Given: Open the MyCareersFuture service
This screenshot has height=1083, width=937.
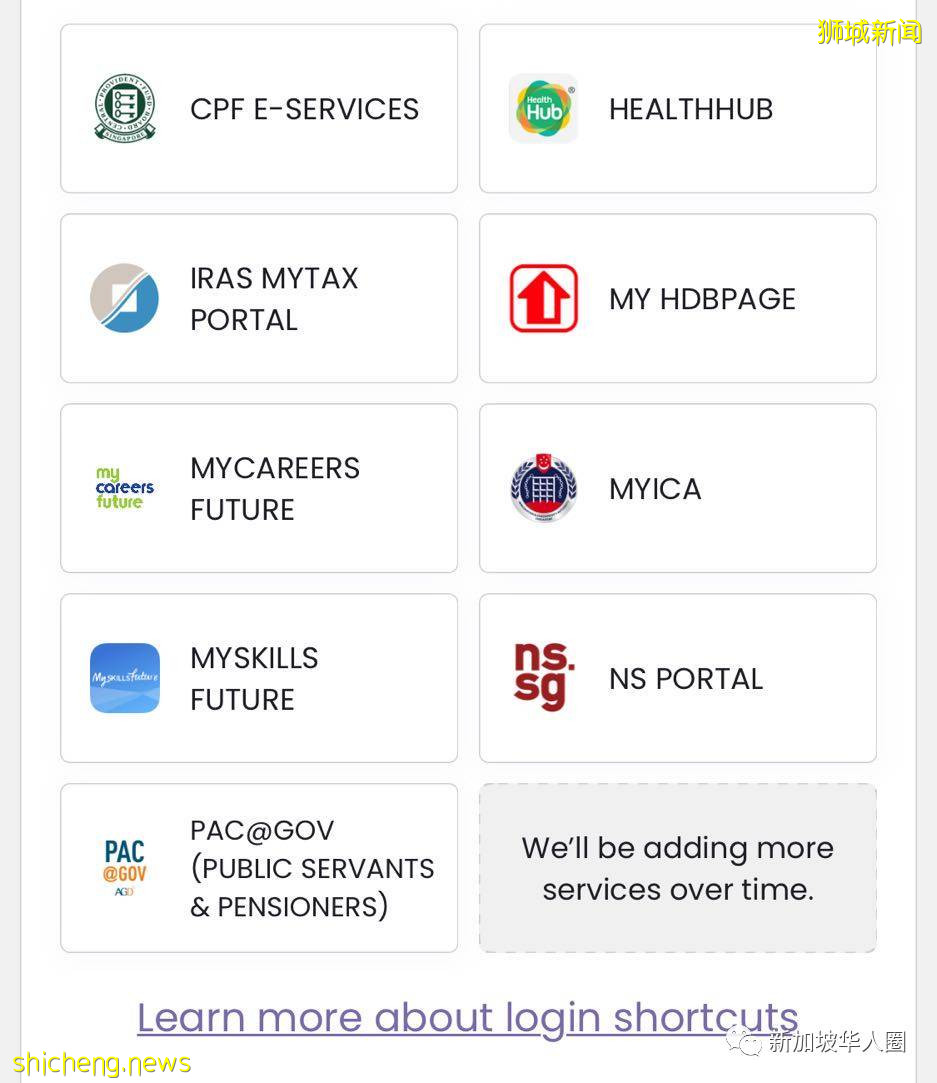Looking at the screenshot, I should click(258, 488).
